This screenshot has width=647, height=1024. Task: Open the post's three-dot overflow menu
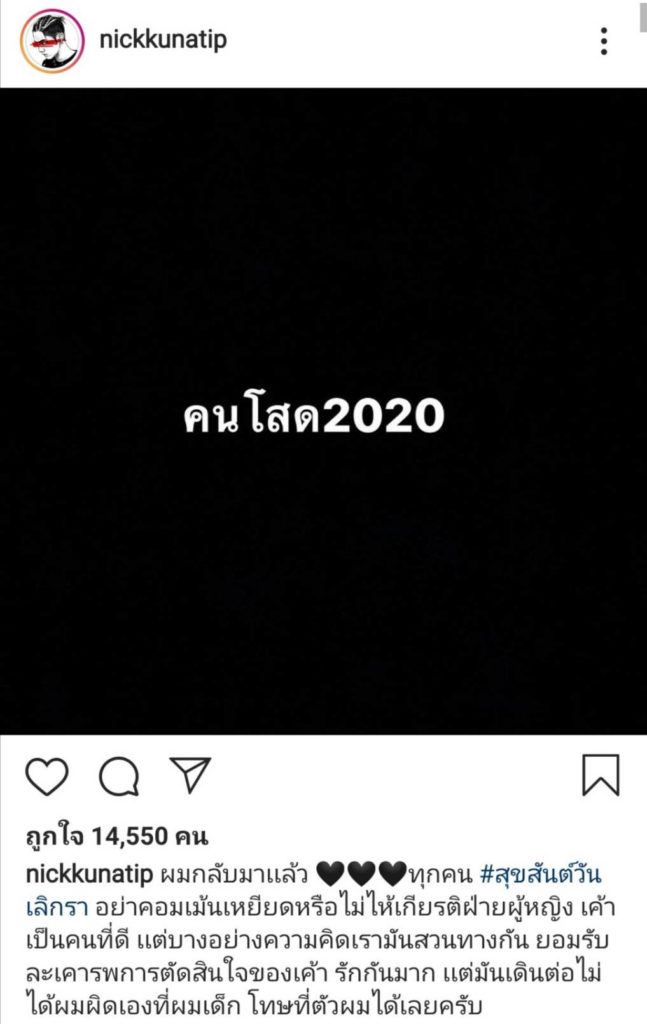pyautogui.click(x=604, y=41)
